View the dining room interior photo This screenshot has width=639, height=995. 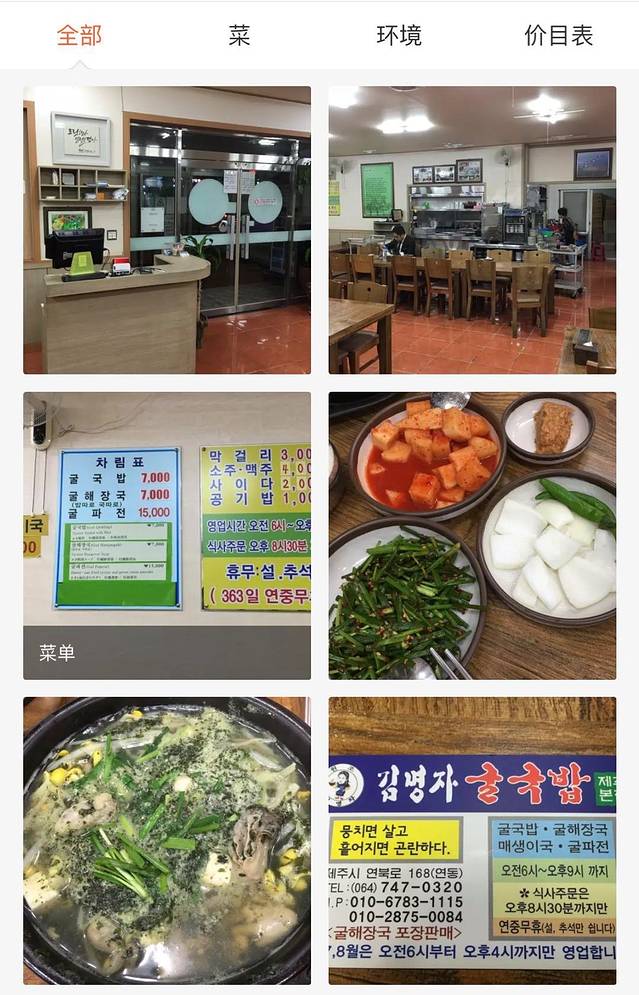click(x=472, y=230)
